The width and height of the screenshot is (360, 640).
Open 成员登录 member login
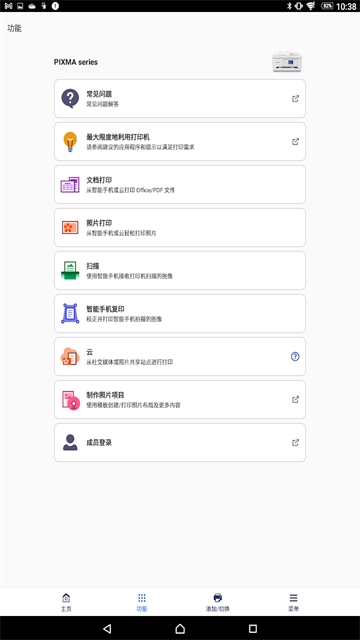point(180,442)
